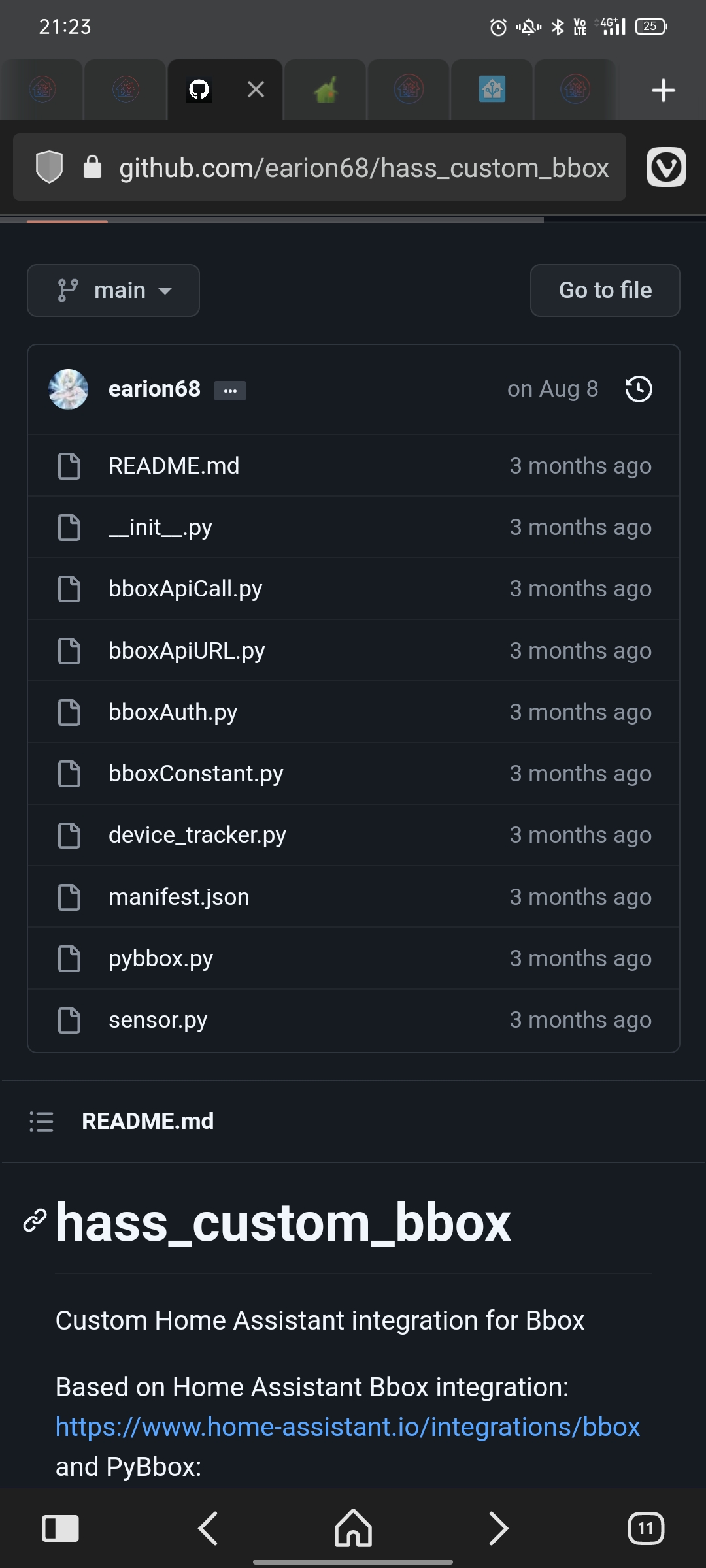Tap the Go to file button
706x1568 pixels.
click(x=605, y=290)
